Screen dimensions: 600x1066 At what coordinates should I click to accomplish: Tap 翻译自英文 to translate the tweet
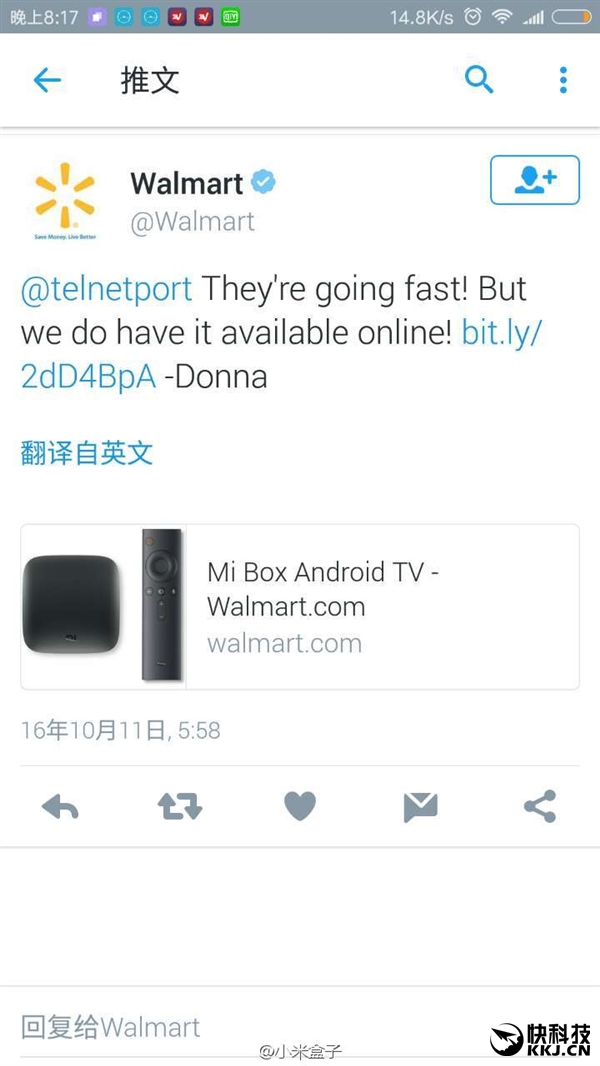point(87,453)
